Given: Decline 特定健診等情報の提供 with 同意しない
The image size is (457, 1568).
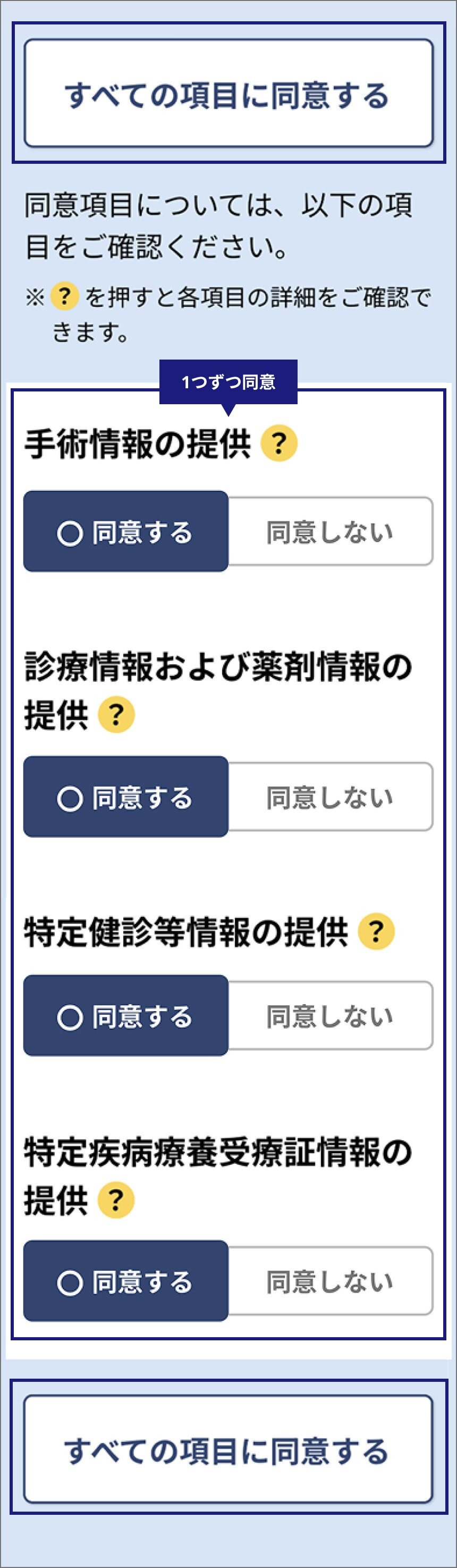Looking at the screenshot, I should tap(330, 1015).
